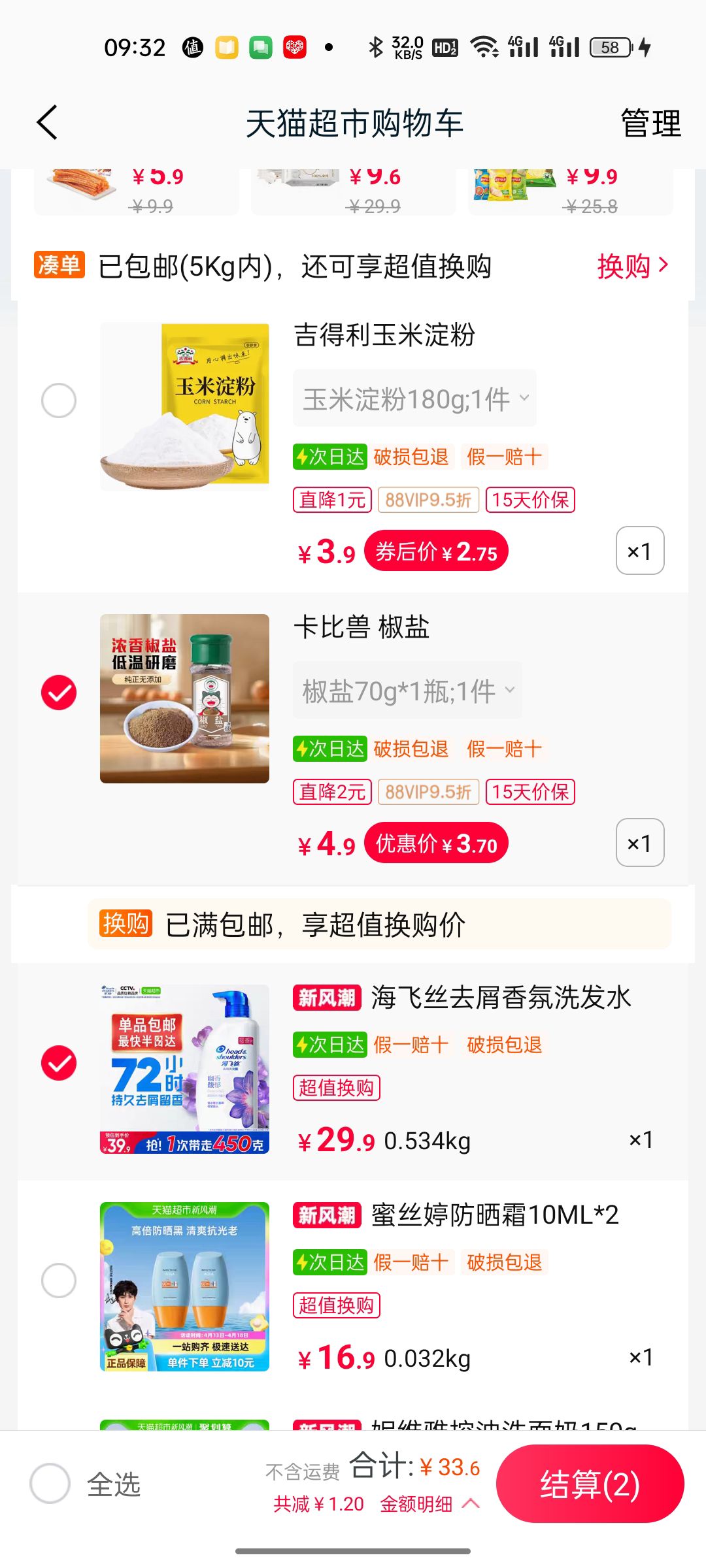View the 吉得利玉米淀粉 product image

click(x=184, y=406)
